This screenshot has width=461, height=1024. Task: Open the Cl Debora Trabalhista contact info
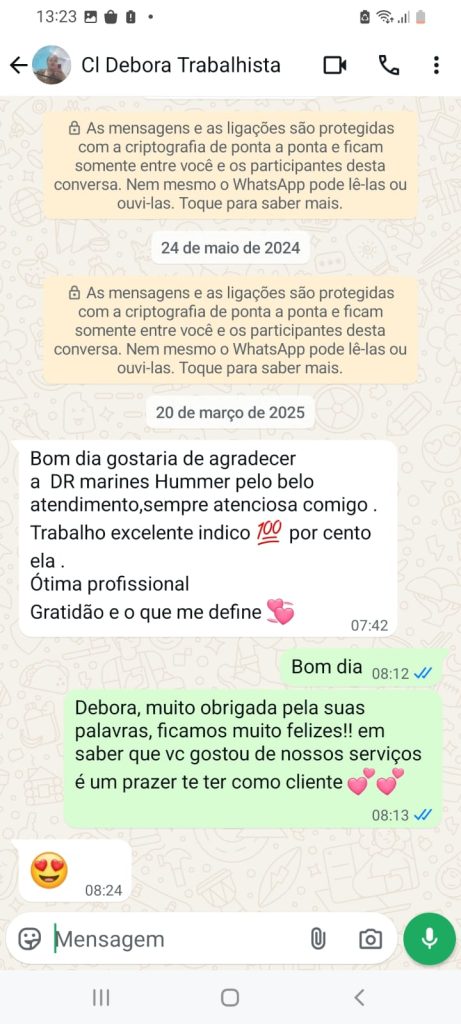tap(181, 65)
